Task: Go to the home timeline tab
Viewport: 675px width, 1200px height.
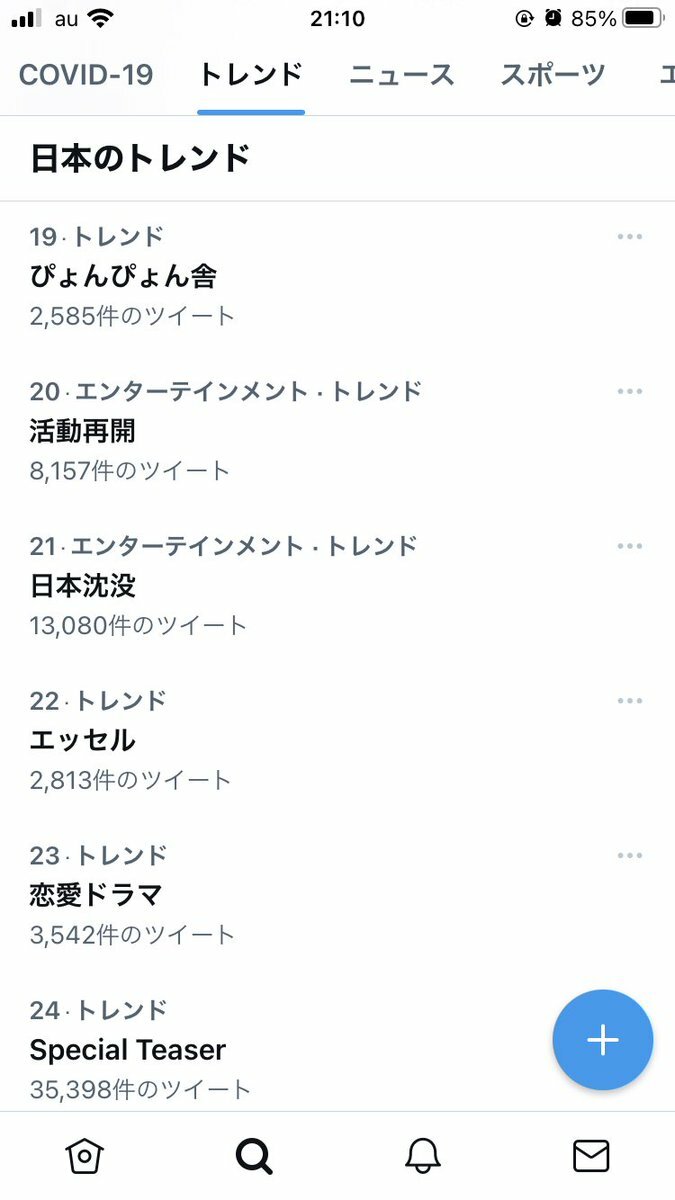Action: coord(85,1157)
